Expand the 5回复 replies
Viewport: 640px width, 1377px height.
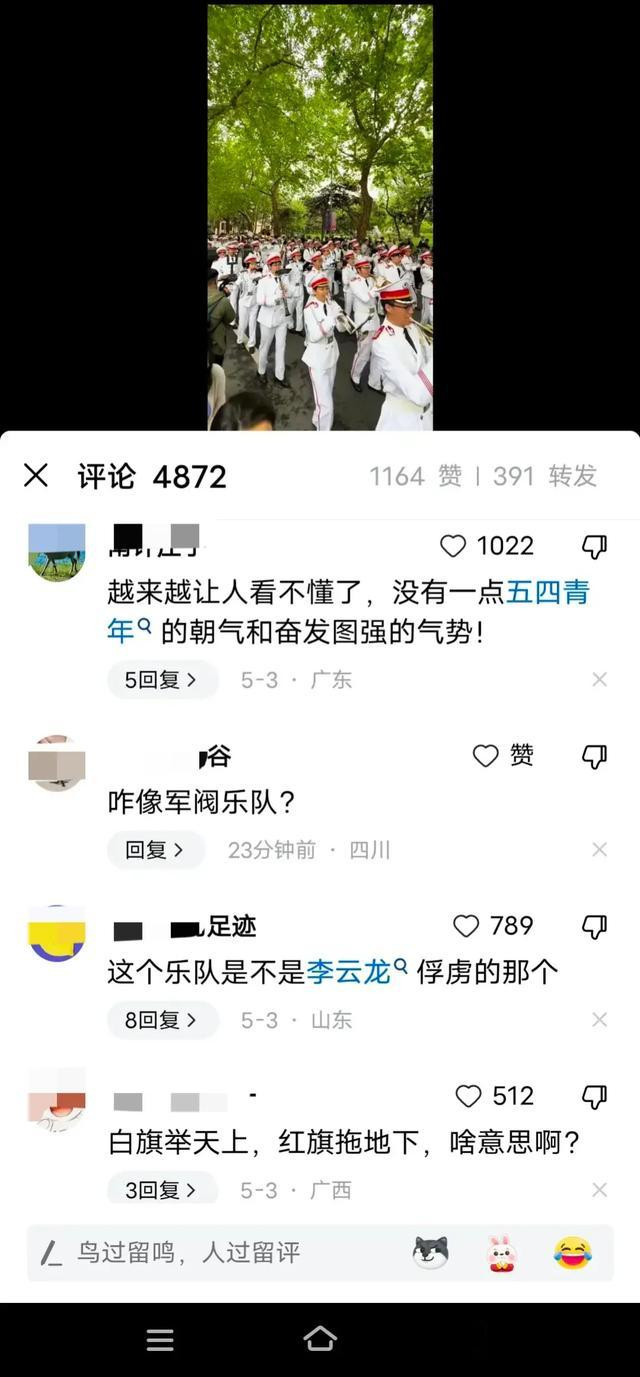click(x=162, y=680)
